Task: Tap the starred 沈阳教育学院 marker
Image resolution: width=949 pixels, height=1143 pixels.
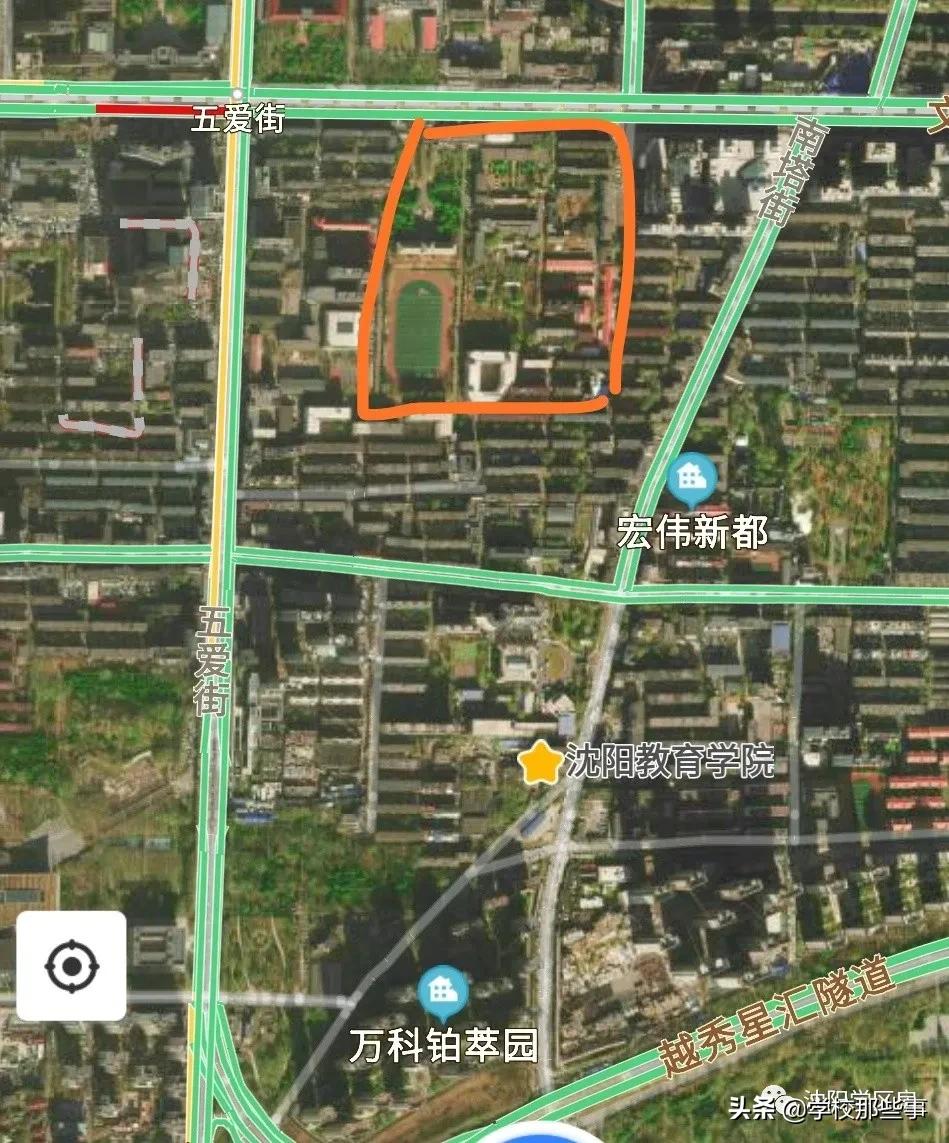Action: click(x=541, y=764)
